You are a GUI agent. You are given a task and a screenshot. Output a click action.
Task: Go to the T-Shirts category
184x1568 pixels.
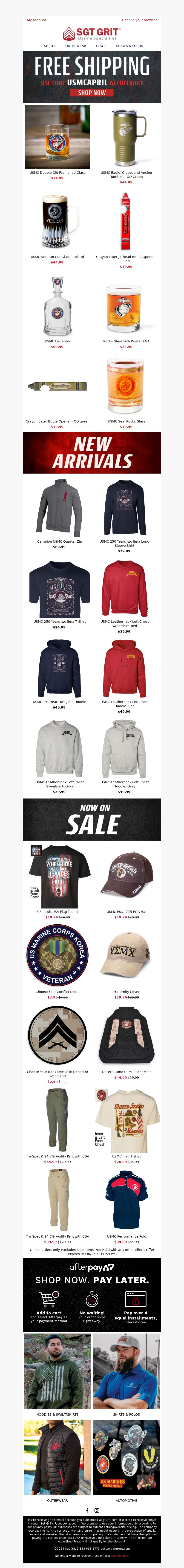[48, 46]
